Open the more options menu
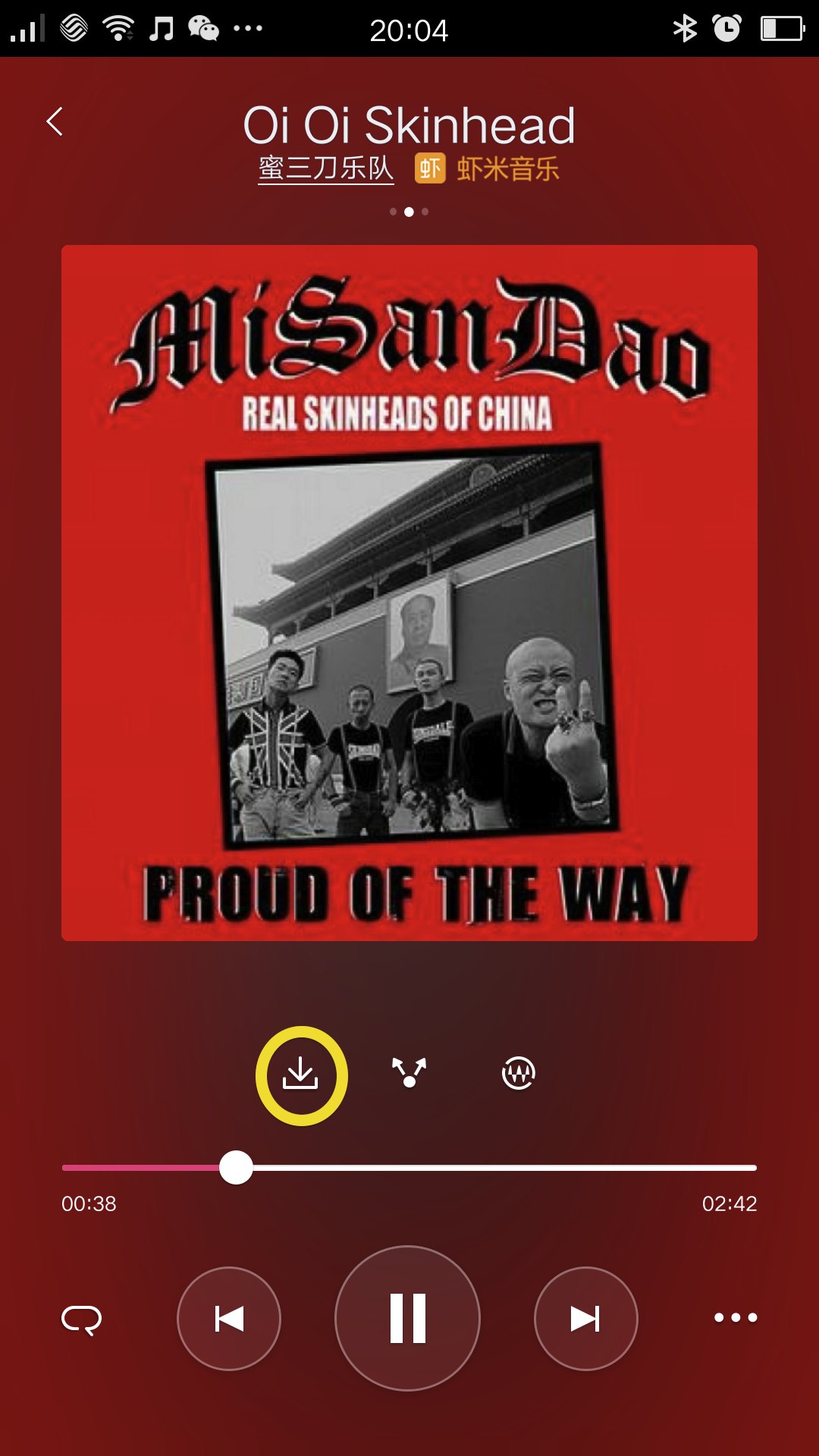 736,1317
